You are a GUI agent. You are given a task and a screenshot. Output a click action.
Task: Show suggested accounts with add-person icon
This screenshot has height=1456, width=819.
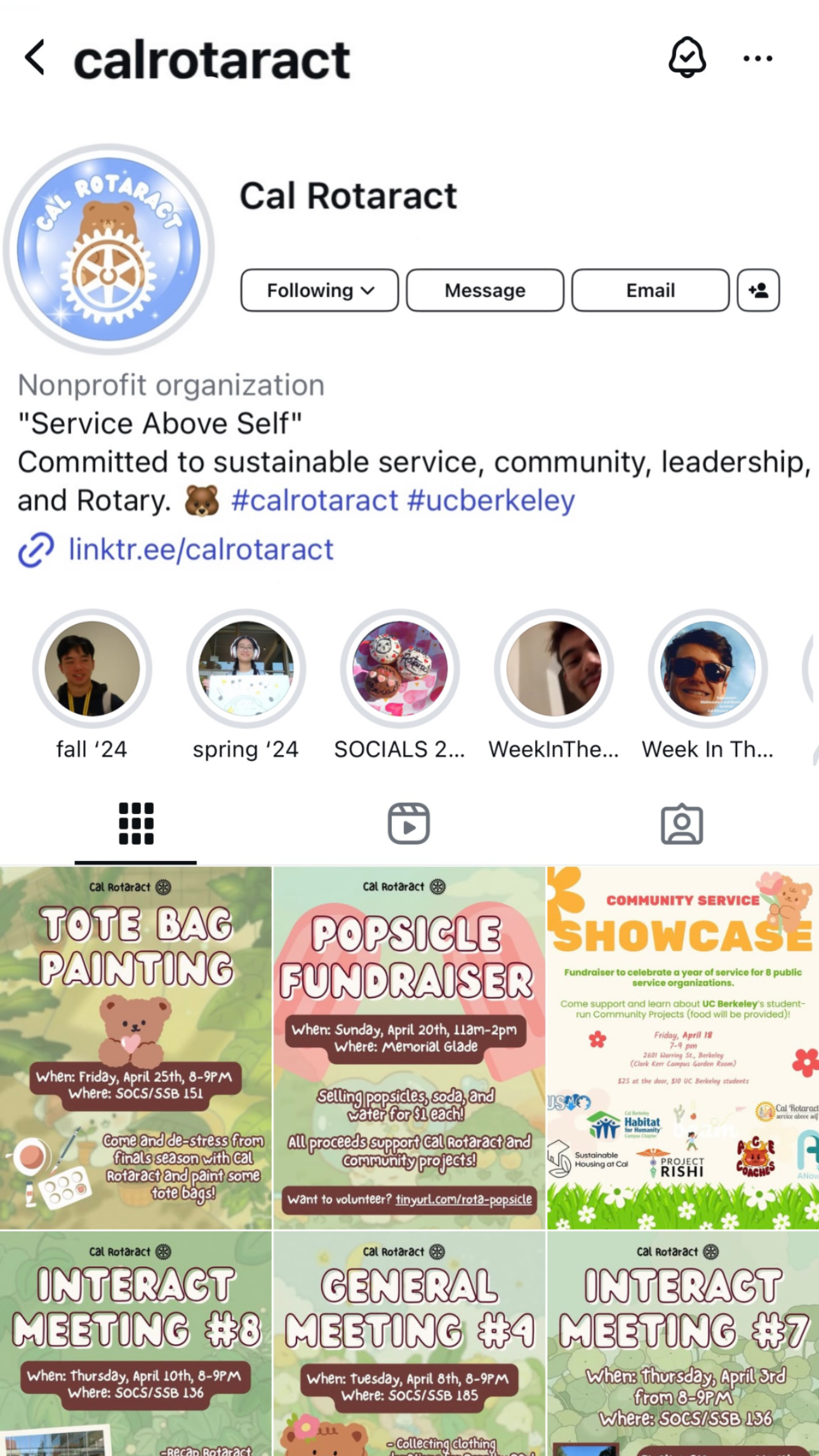pos(758,290)
